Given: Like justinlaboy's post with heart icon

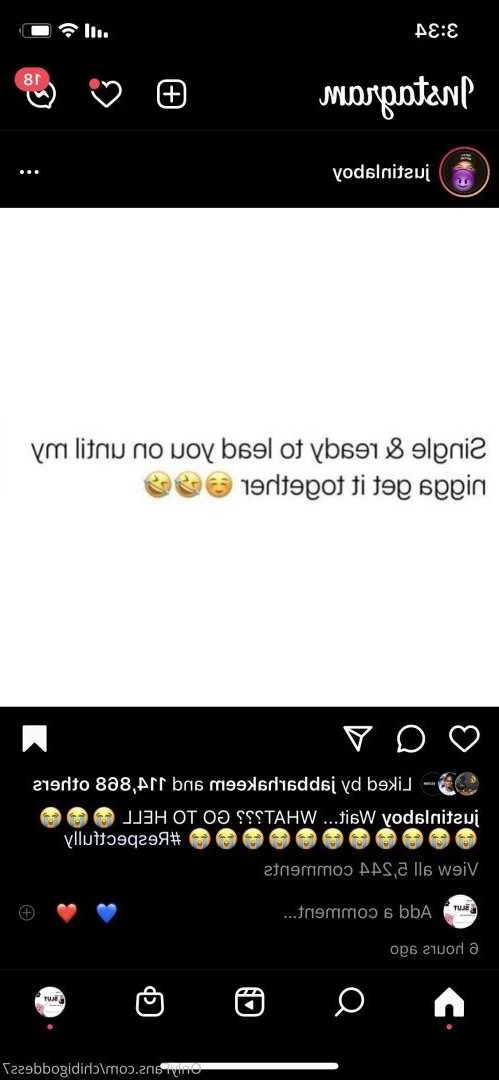Looking at the screenshot, I should click(x=465, y=738).
